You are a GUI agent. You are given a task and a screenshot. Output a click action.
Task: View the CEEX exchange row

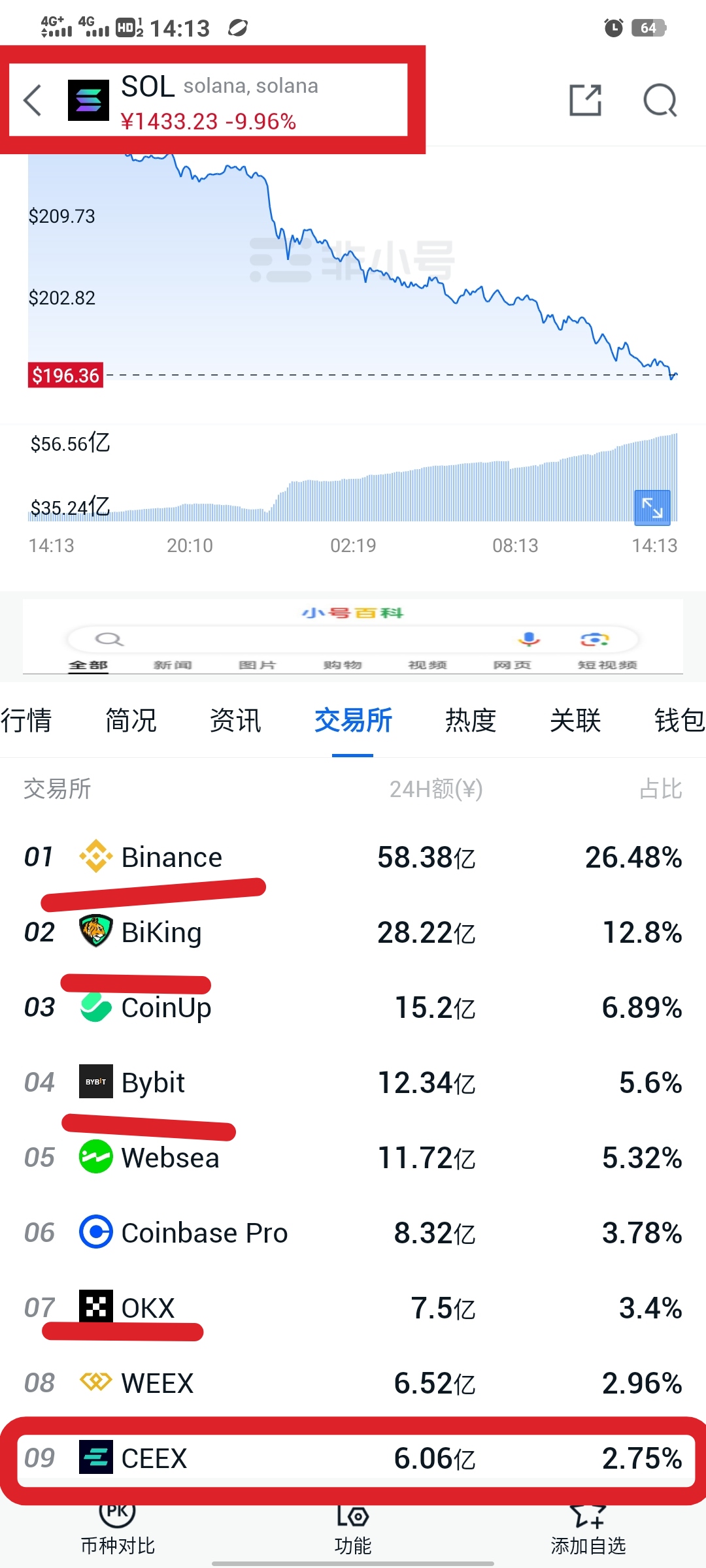(353, 1458)
